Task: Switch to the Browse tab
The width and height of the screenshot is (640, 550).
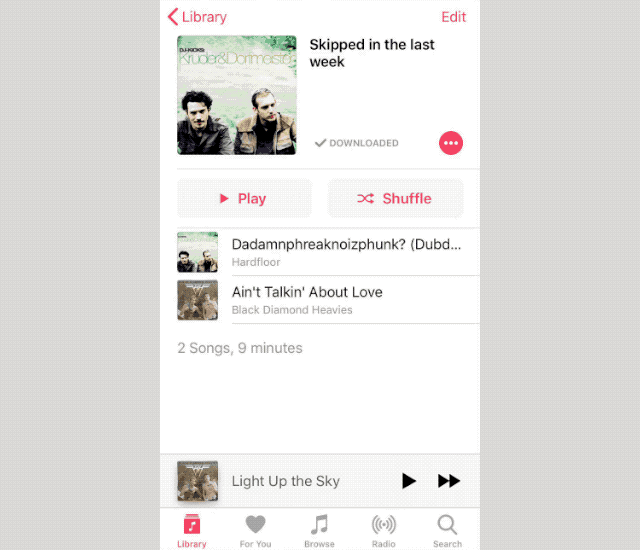Action: click(319, 529)
